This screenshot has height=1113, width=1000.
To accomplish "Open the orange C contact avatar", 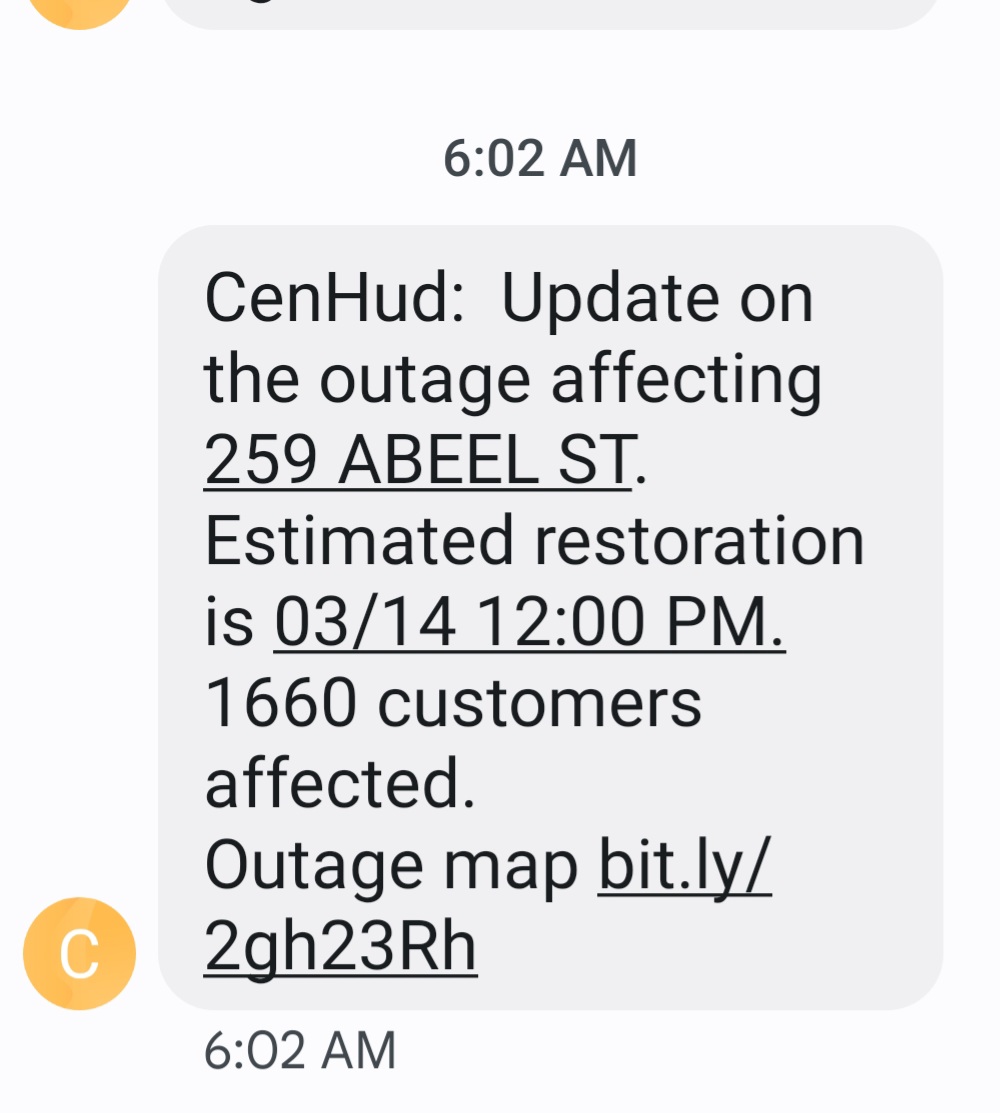I will point(79,952).
